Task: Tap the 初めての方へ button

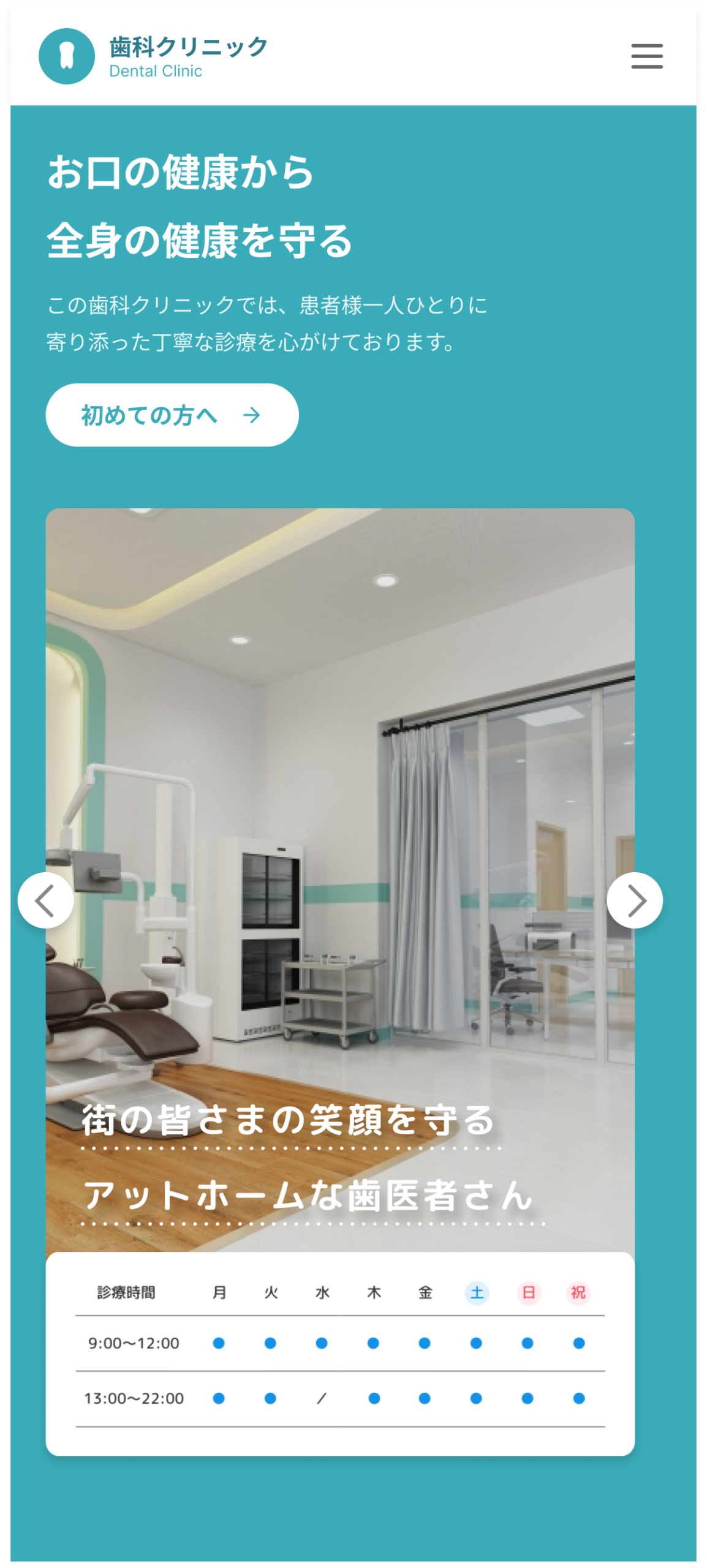Action: [x=172, y=415]
